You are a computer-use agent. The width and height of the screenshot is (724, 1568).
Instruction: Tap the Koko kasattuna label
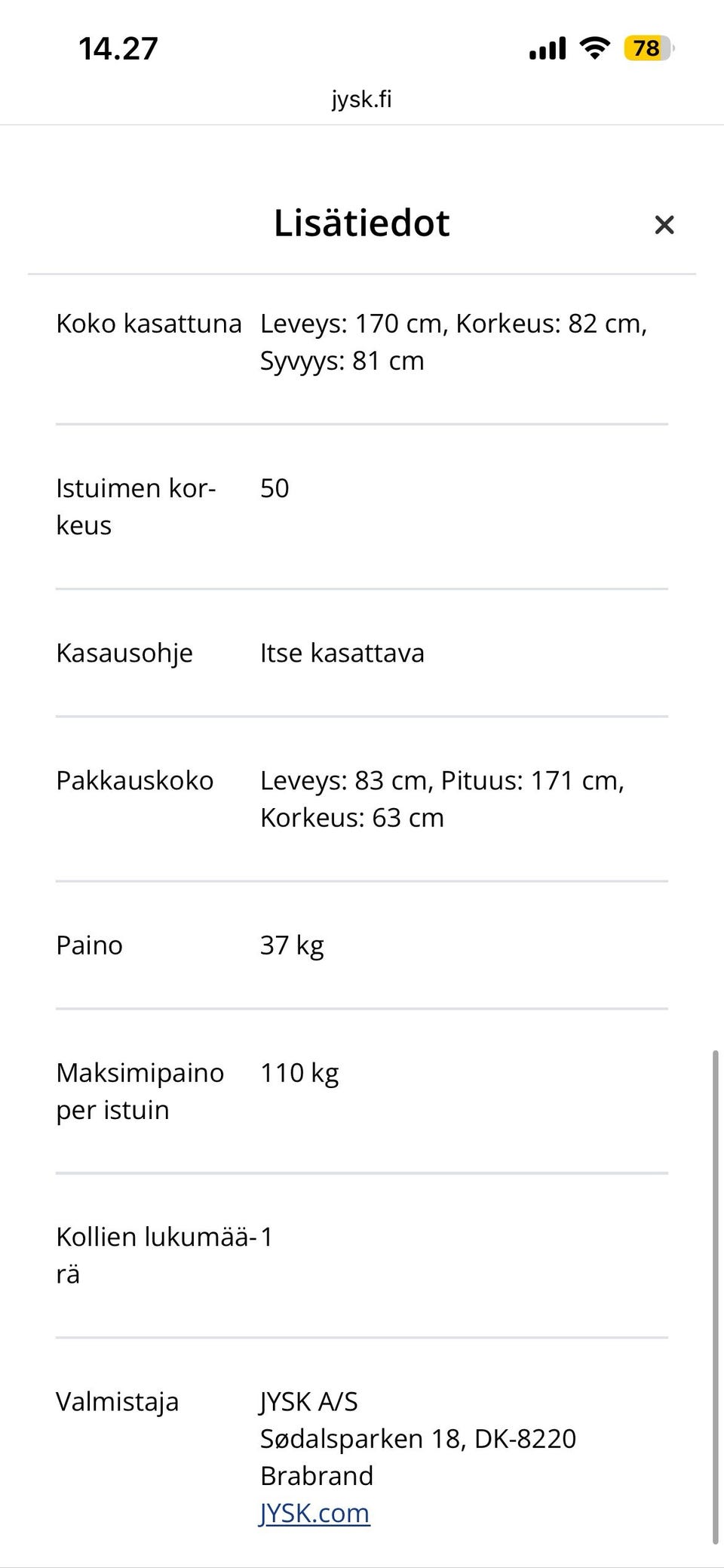[x=148, y=323]
